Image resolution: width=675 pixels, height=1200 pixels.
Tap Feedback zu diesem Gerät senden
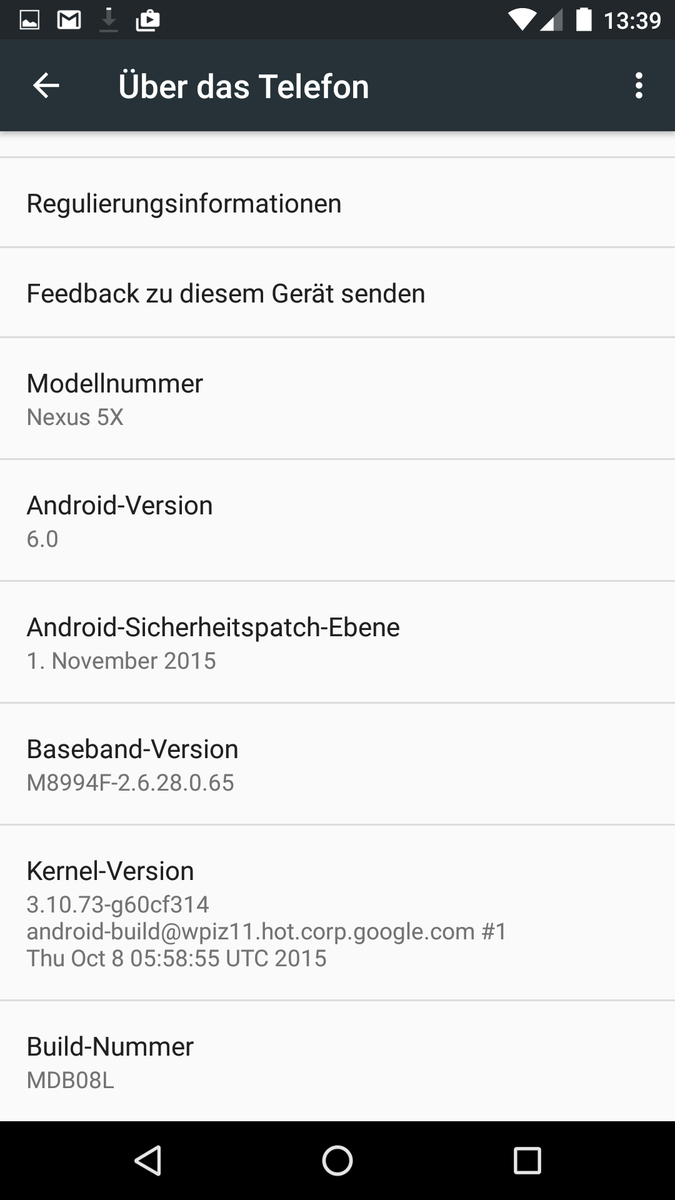(337, 293)
